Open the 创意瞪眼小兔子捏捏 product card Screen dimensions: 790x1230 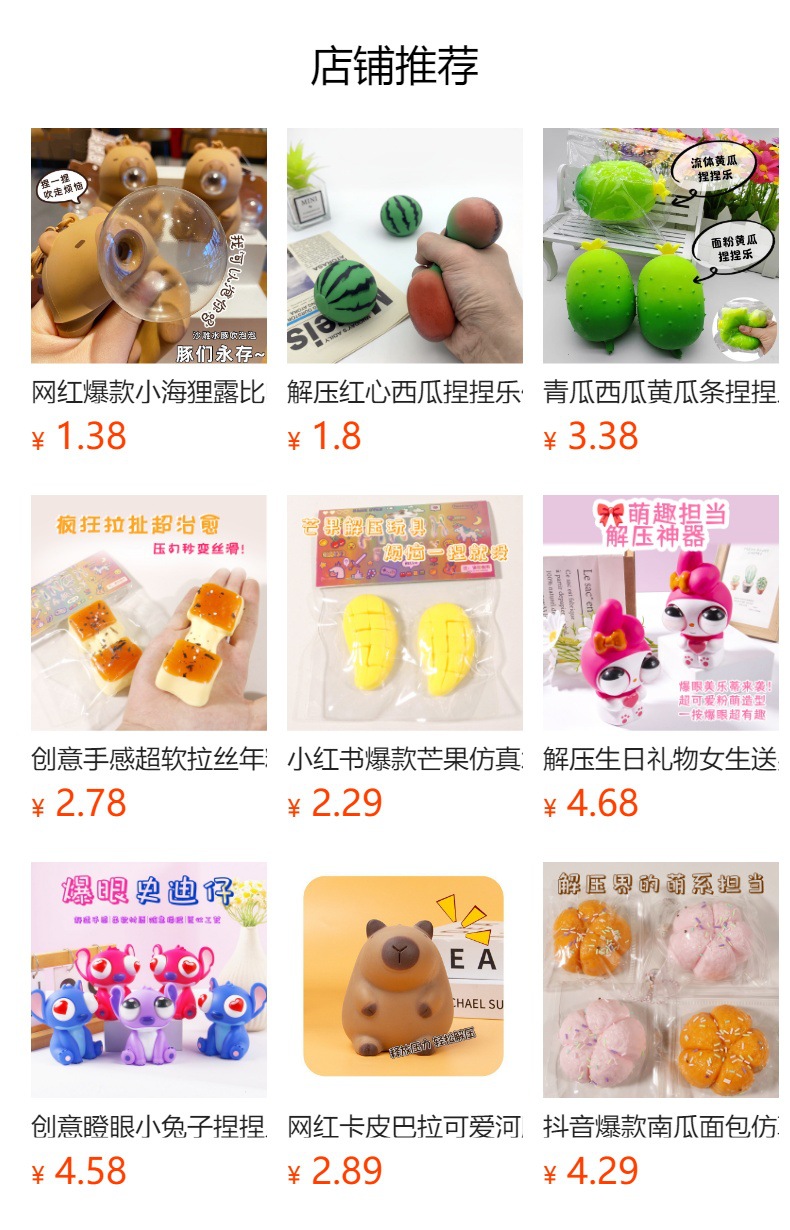click(x=148, y=980)
